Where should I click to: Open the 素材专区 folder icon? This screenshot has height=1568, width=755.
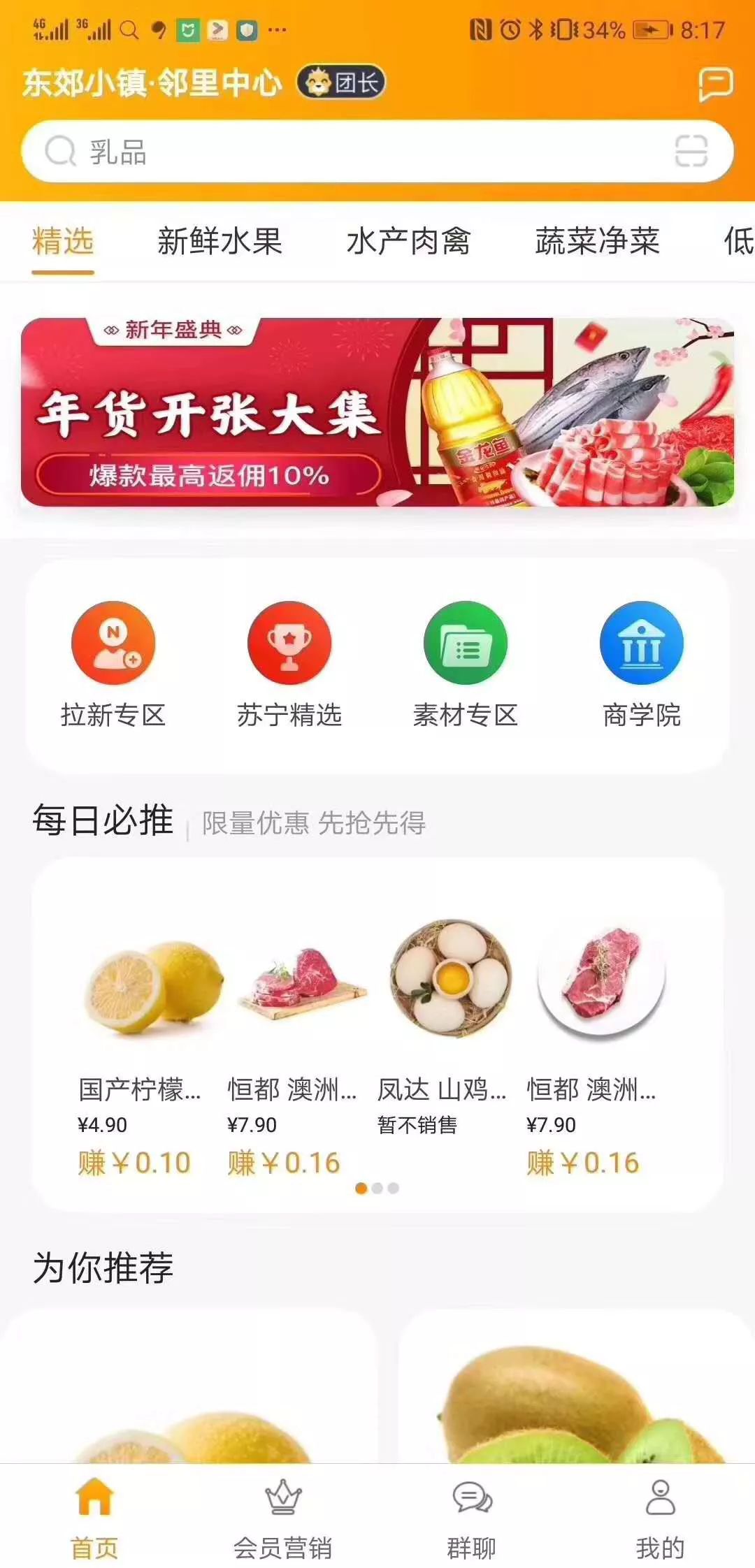[466, 644]
